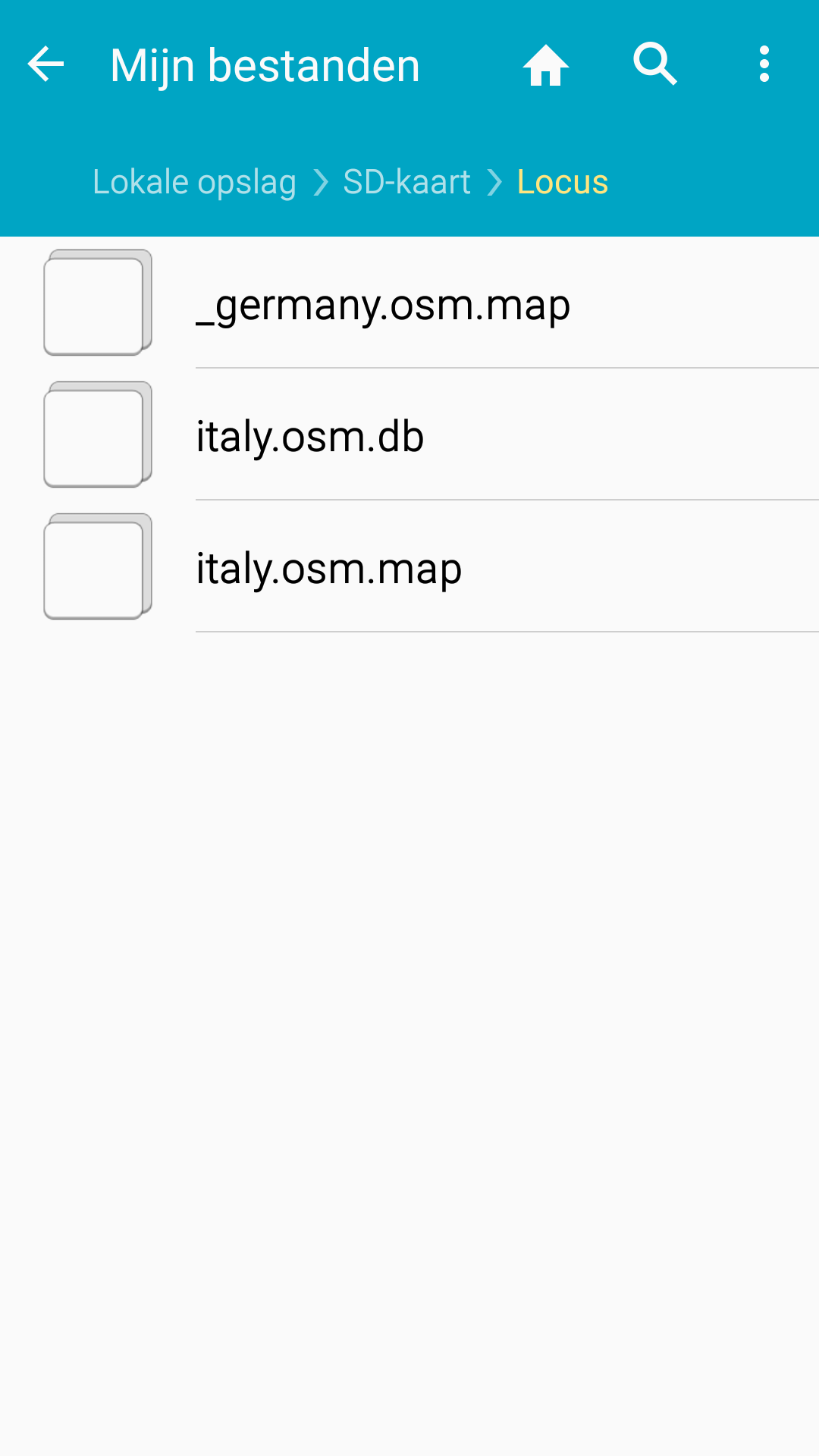This screenshot has width=819, height=1456.
Task: Open the file search
Action: (654, 64)
